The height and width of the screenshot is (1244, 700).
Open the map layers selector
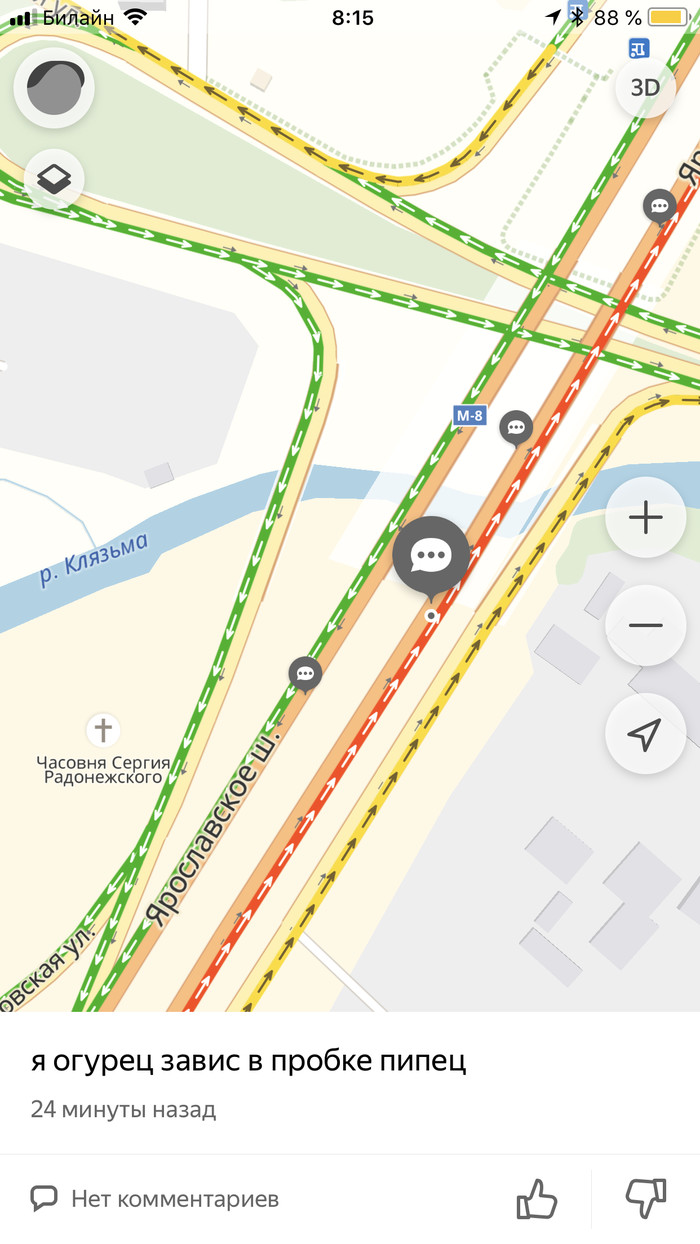pos(54,180)
